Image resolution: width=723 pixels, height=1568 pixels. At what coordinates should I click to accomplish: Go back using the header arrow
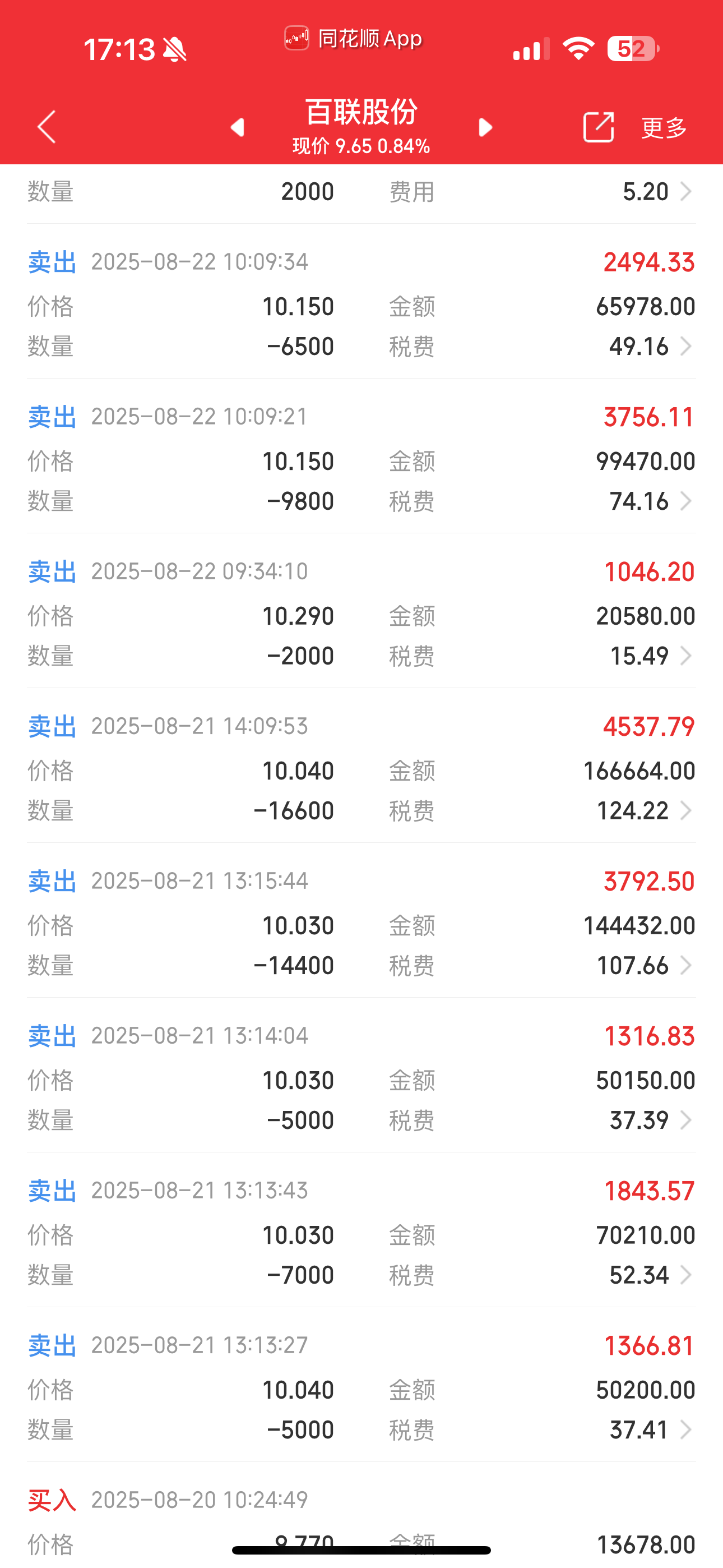(x=47, y=127)
